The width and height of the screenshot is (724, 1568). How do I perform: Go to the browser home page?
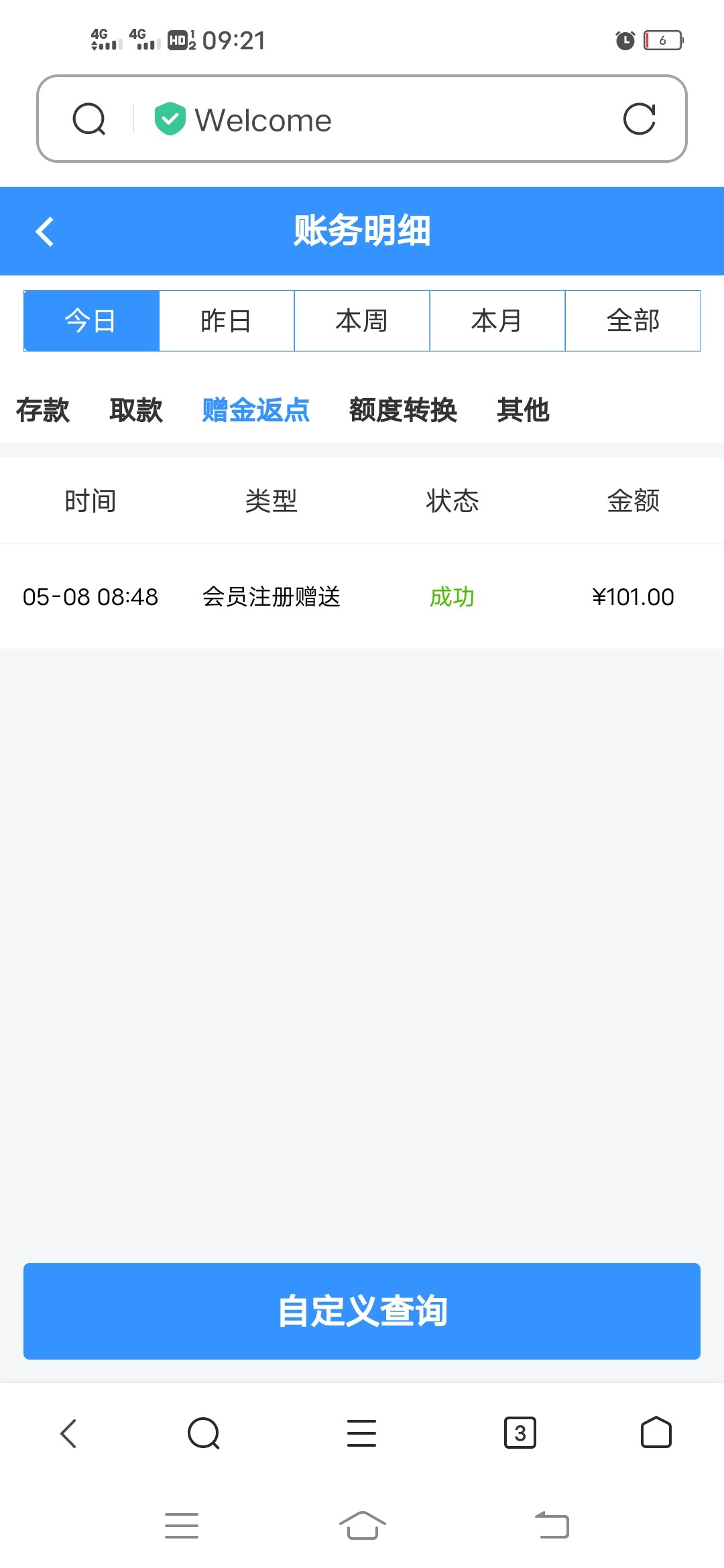pyautogui.click(x=656, y=1433)
